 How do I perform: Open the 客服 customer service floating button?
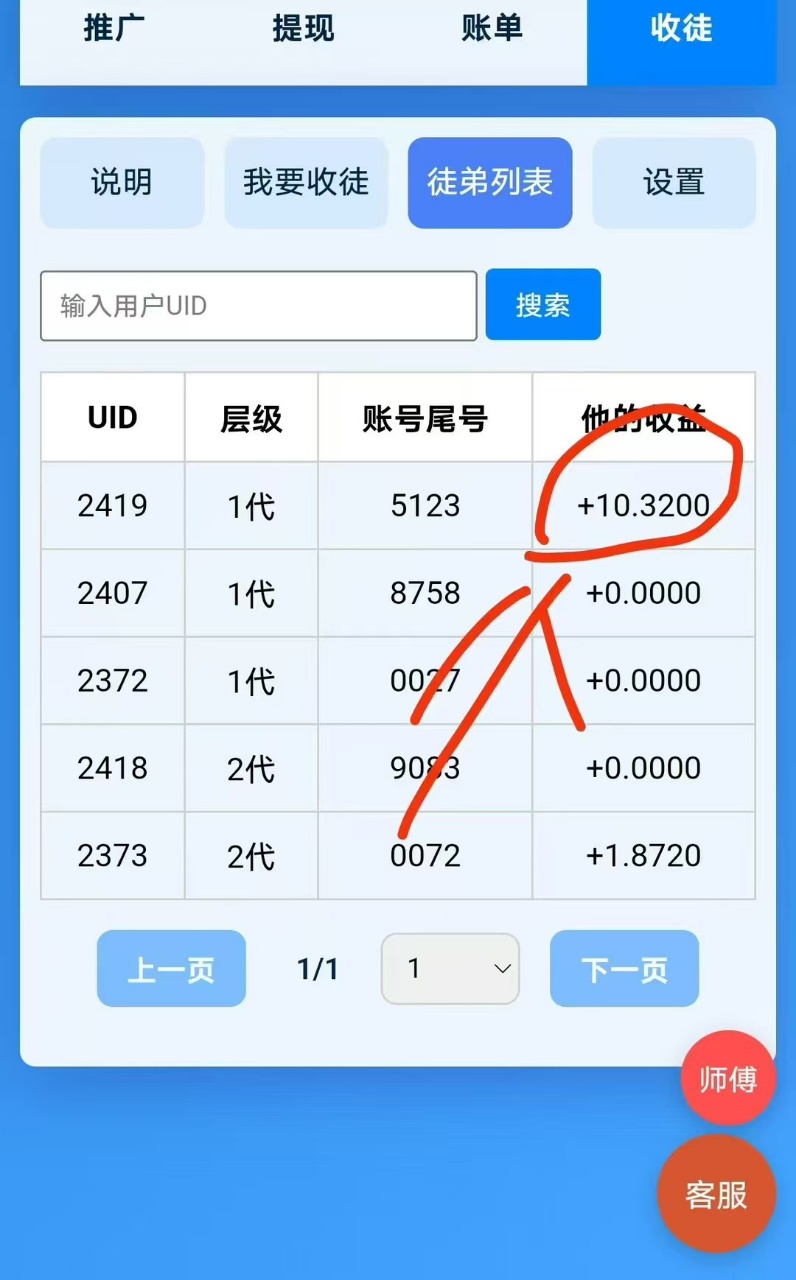(x=716, y=1192)
